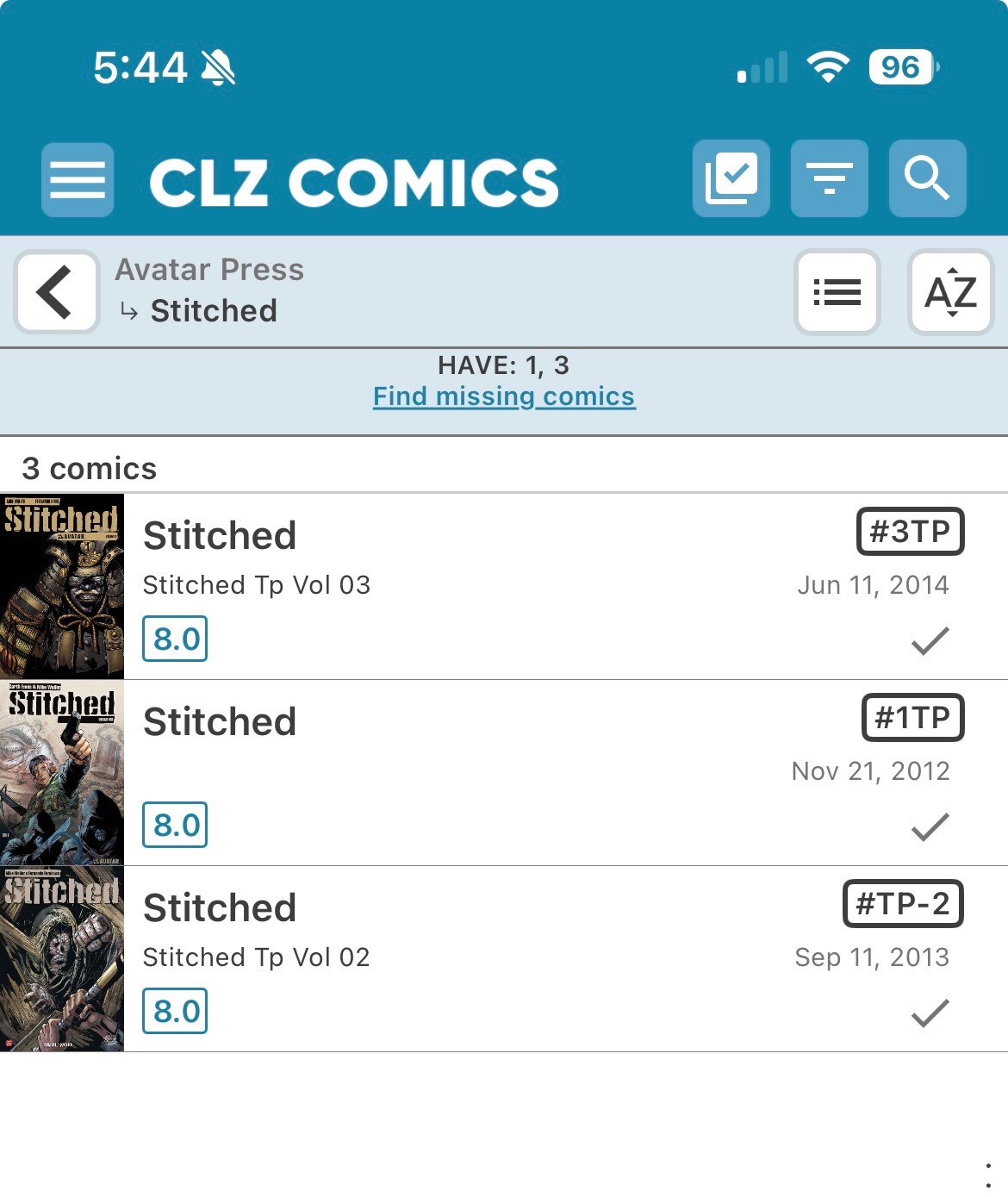
Task: Open the search magnifier
Action: 927,178
